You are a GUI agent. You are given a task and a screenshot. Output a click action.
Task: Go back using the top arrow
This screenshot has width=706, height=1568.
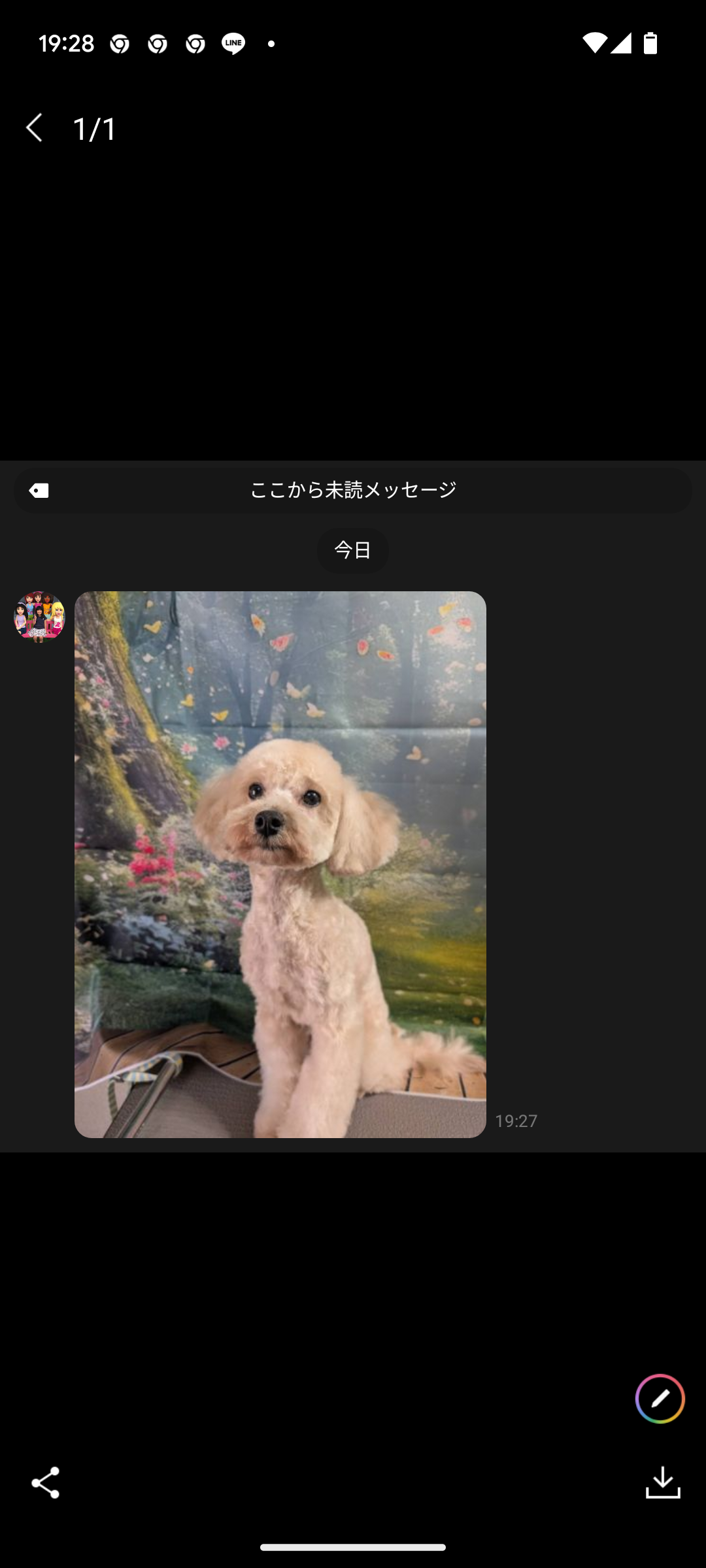coord(35,128)
